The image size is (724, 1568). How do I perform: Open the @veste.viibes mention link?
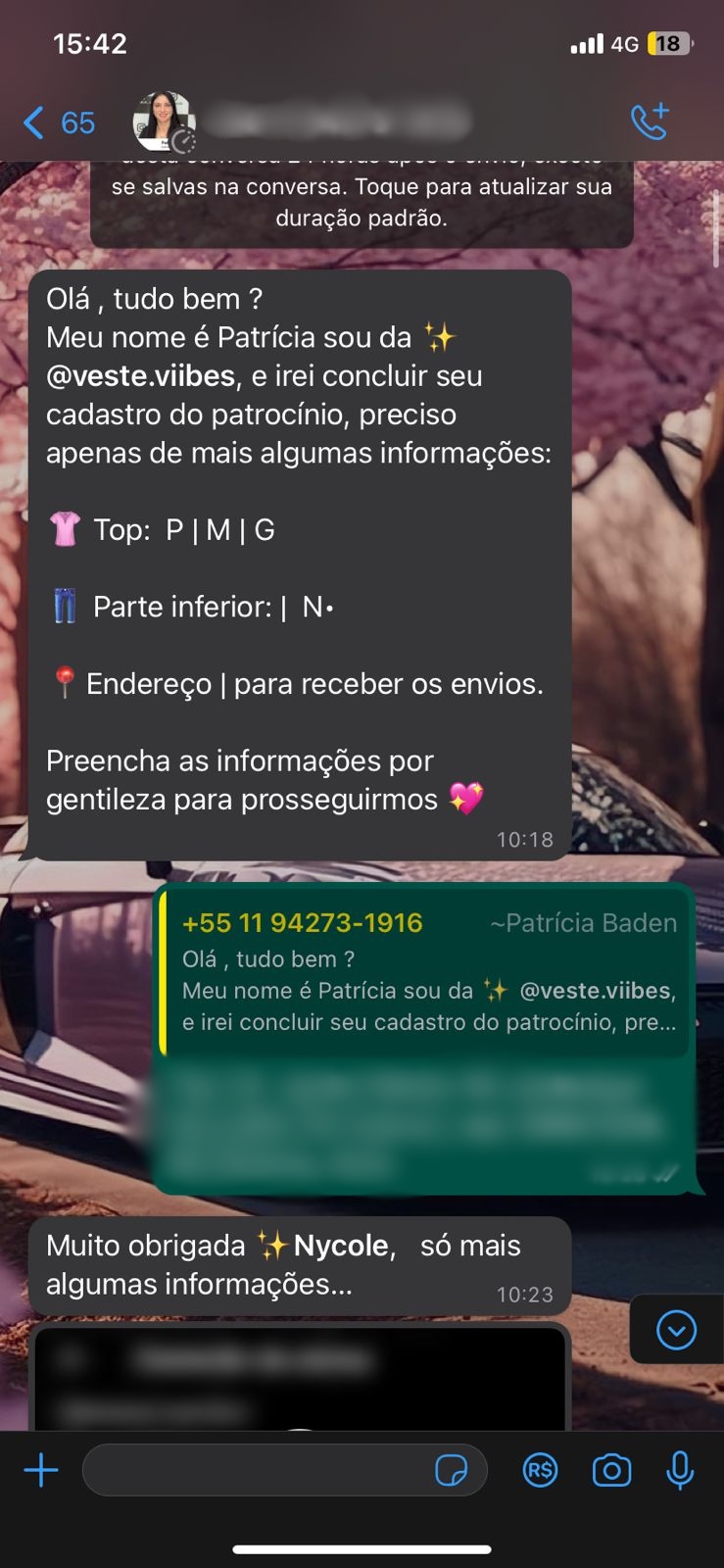pyautogui.click(x=140, y=376)
